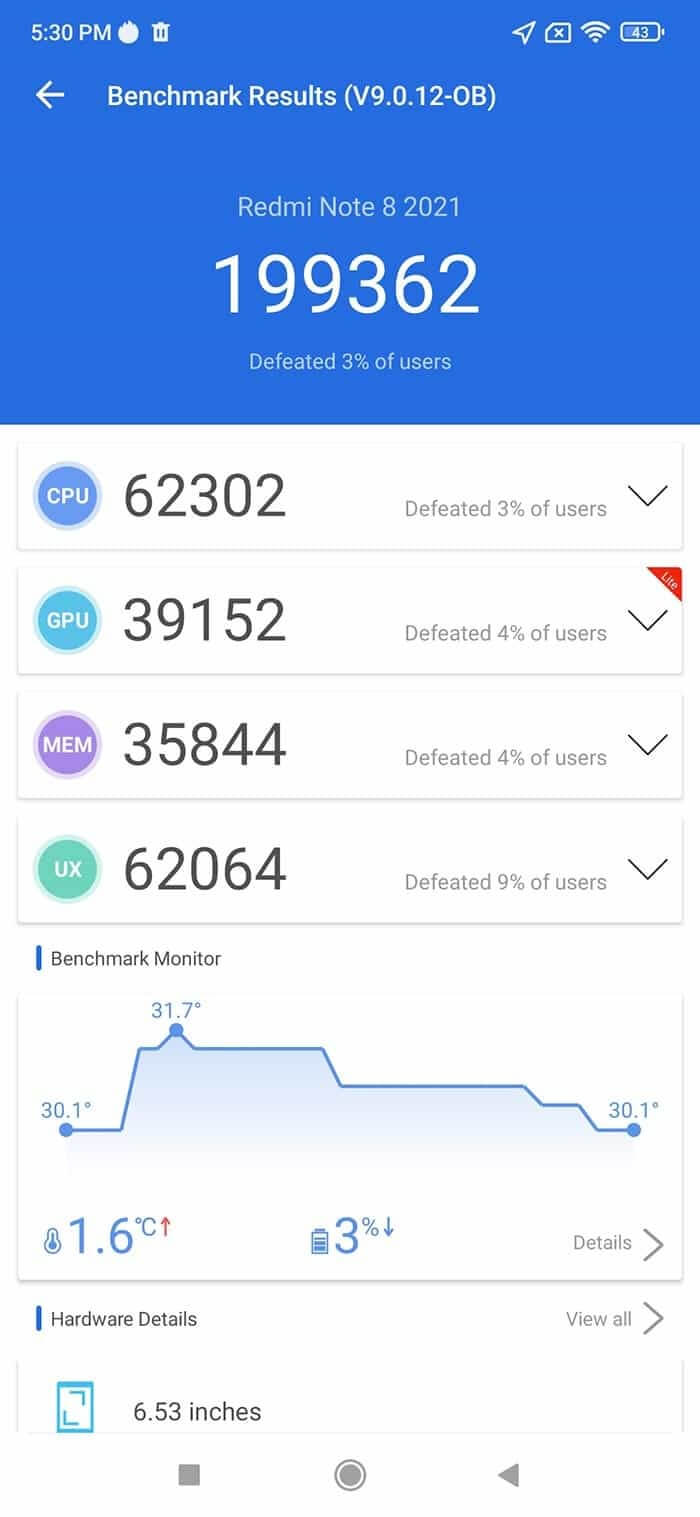Expand the UX score details

647,869
